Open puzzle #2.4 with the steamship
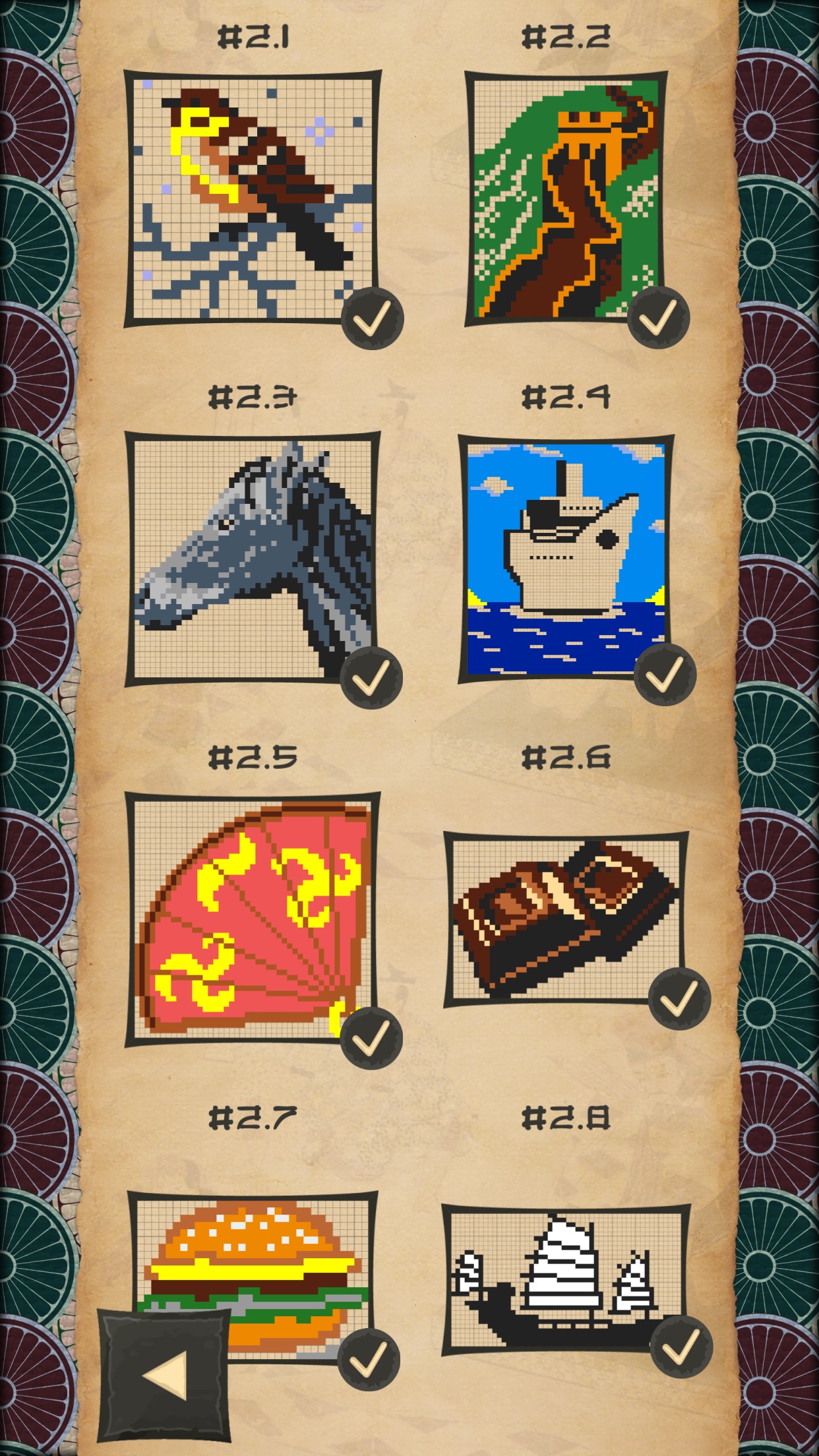This screenshot has width=819, height=1456. coord(566,559)
